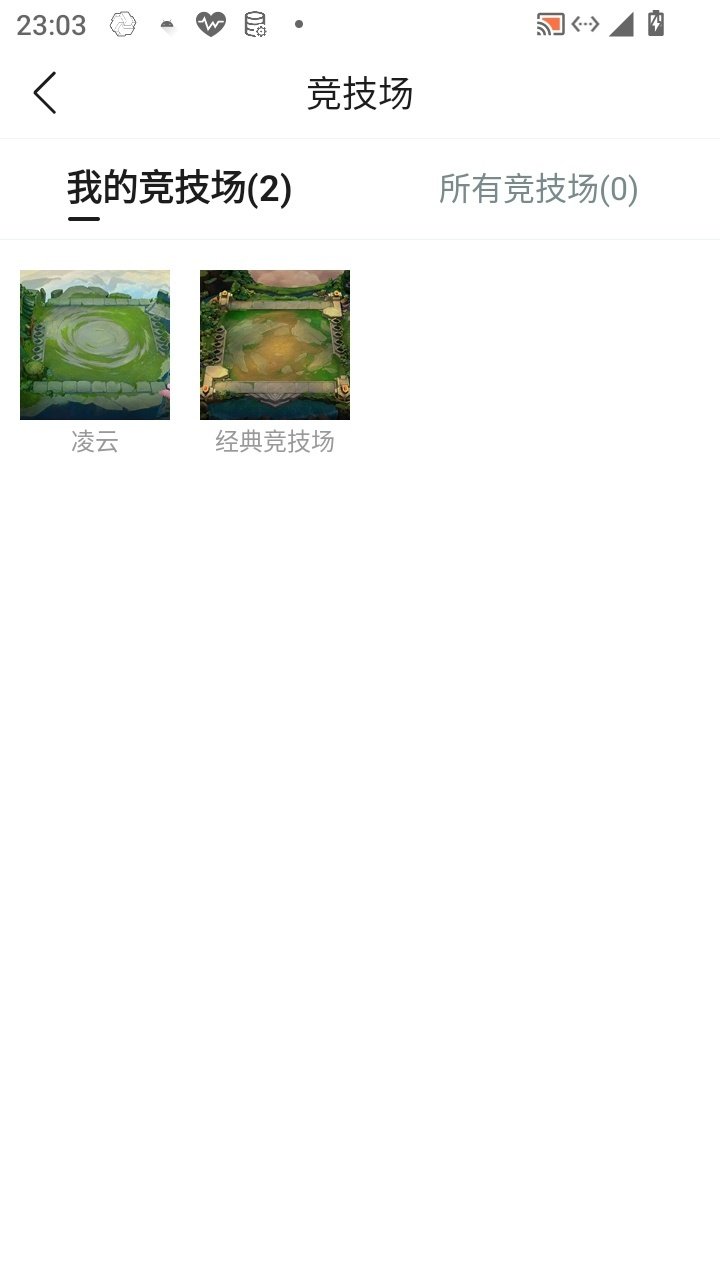Tap the heart-rate monitor status icon
Image resolution: width=720 pixels, height=1280 pixels.
click(211, 25)
